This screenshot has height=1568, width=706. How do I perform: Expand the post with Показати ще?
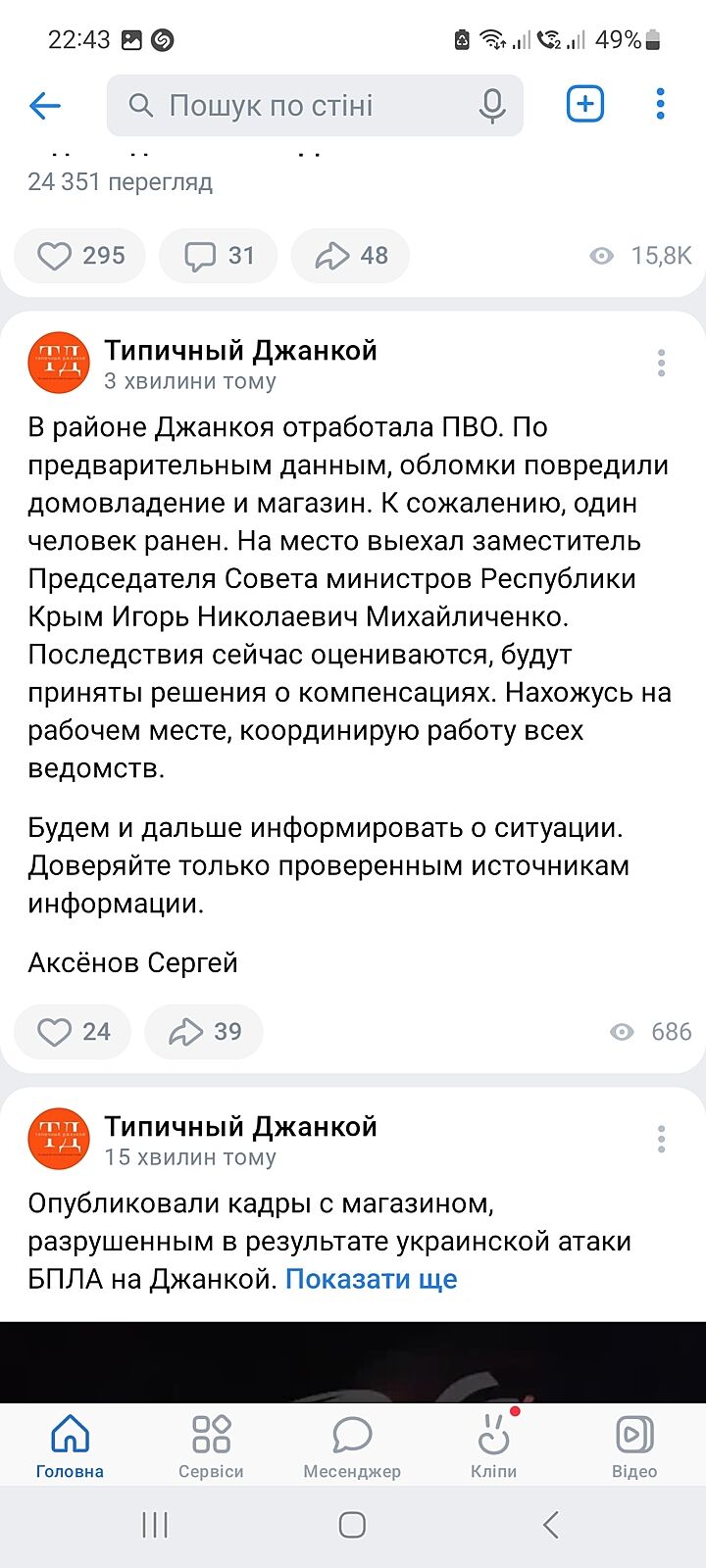pyautogui.click(x=371, y=1279)
